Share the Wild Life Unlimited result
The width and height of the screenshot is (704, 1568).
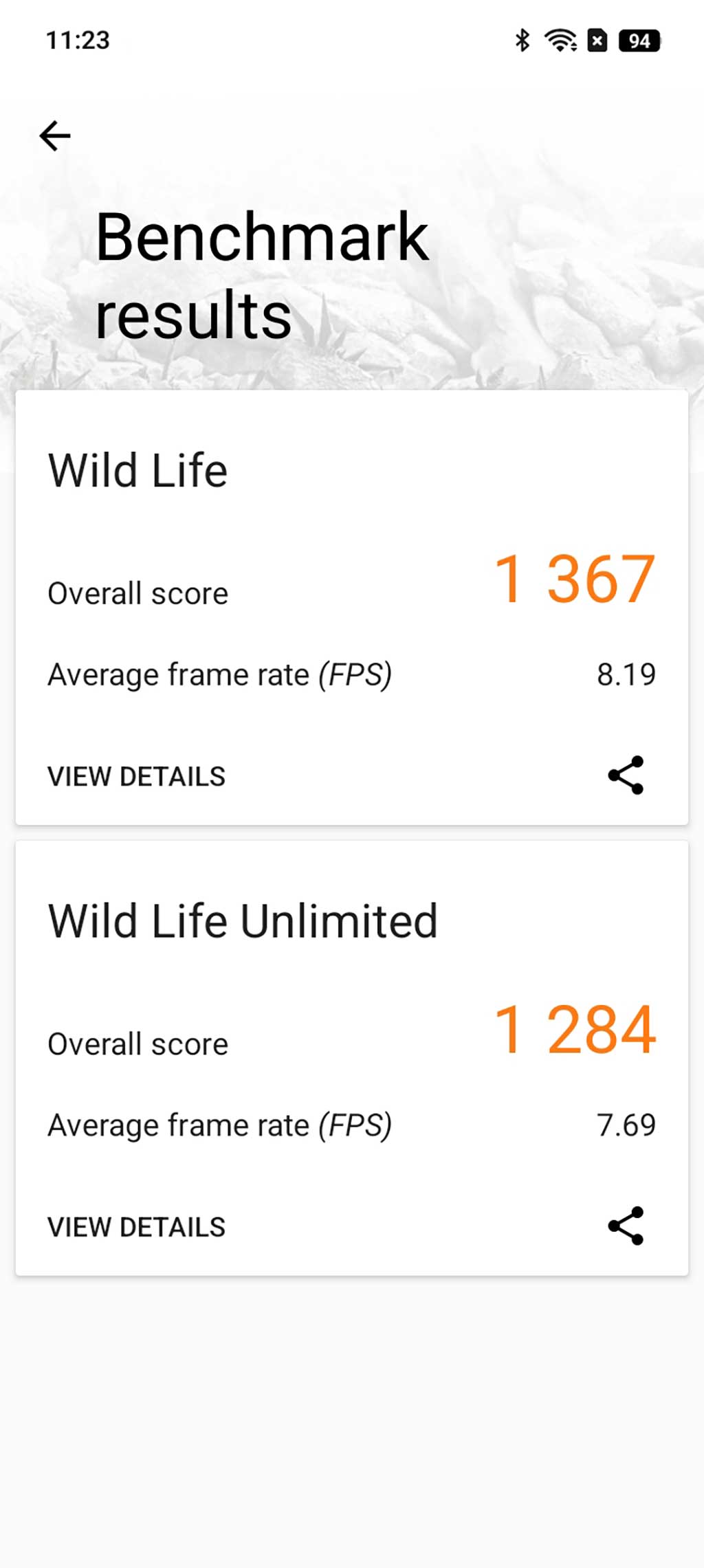[626, 1226]
